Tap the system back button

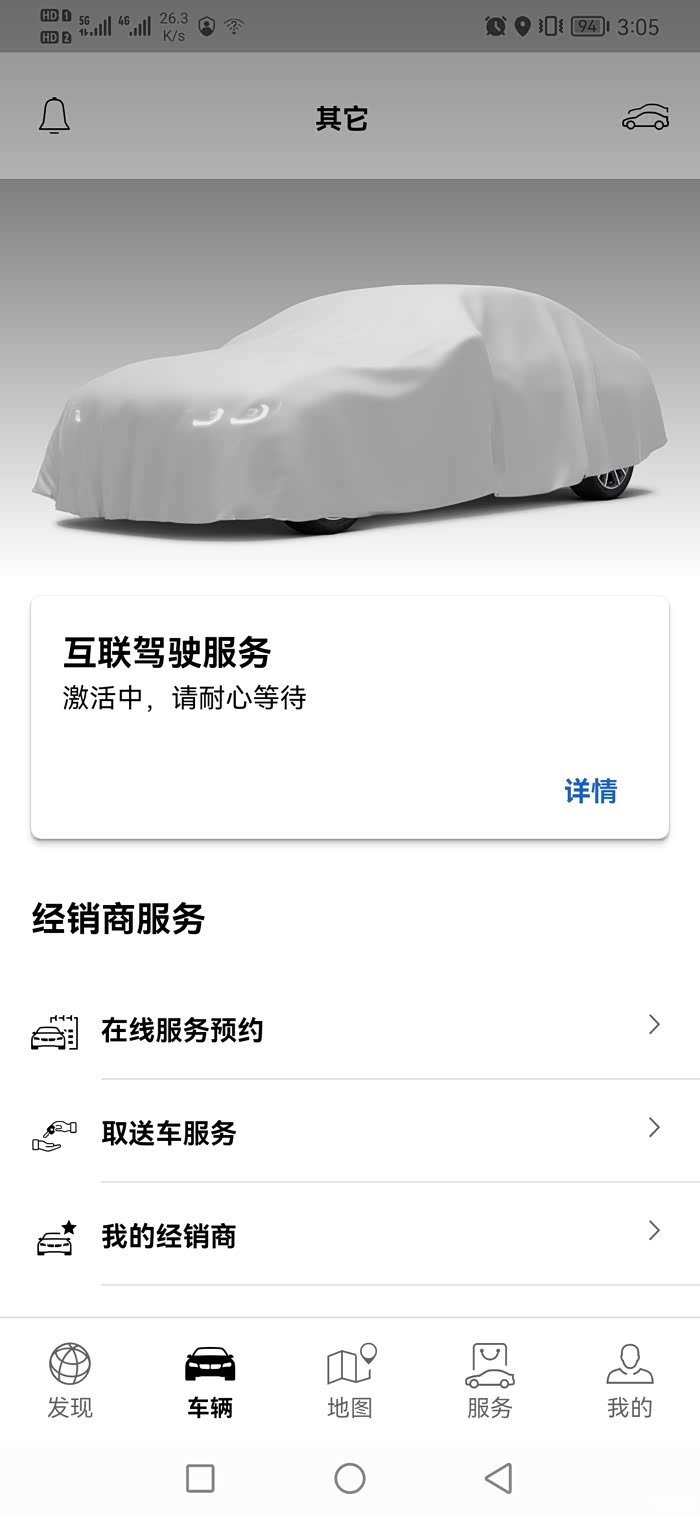click(498, 1478)
